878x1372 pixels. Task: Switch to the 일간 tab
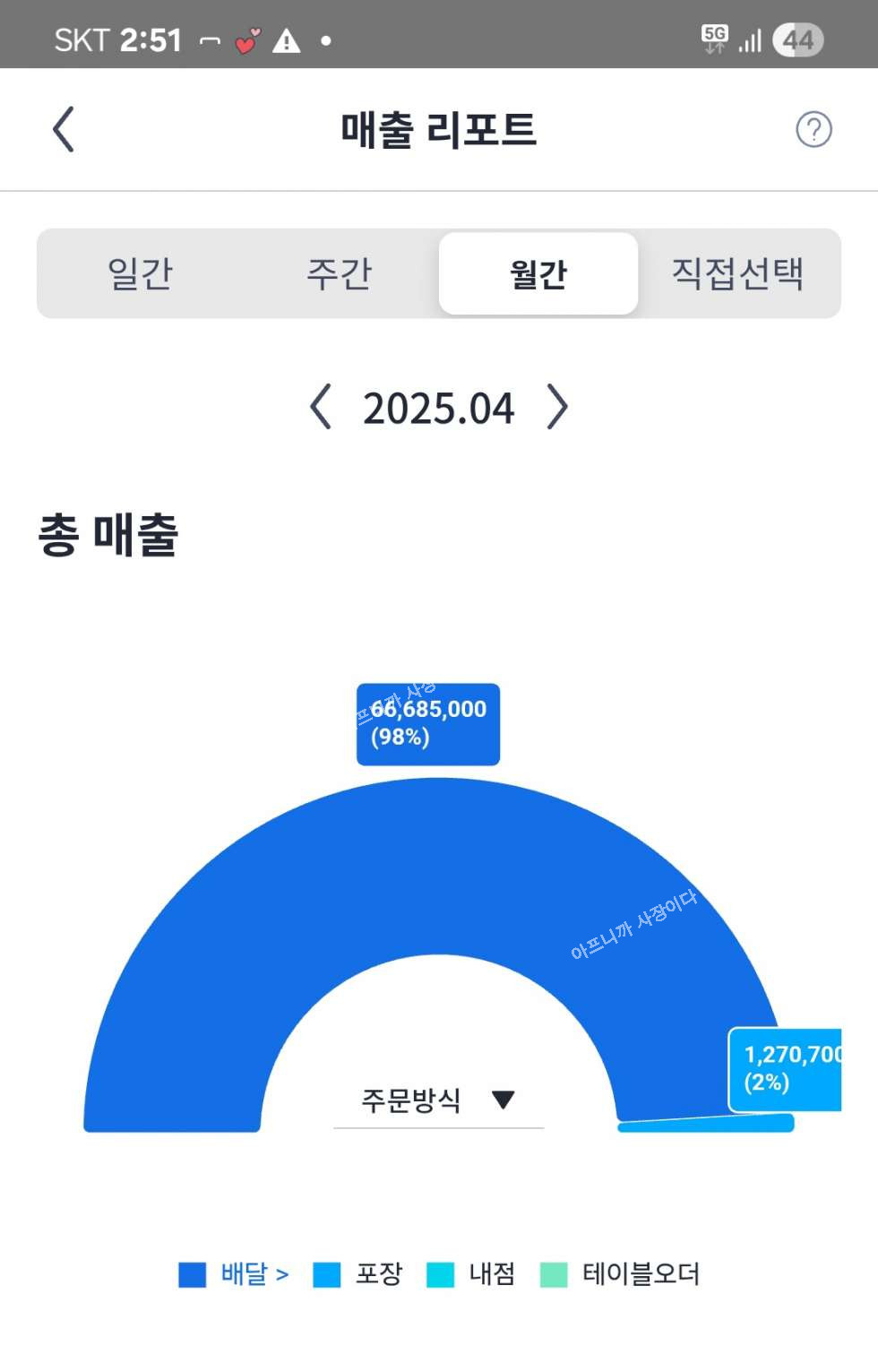point(140,273)
